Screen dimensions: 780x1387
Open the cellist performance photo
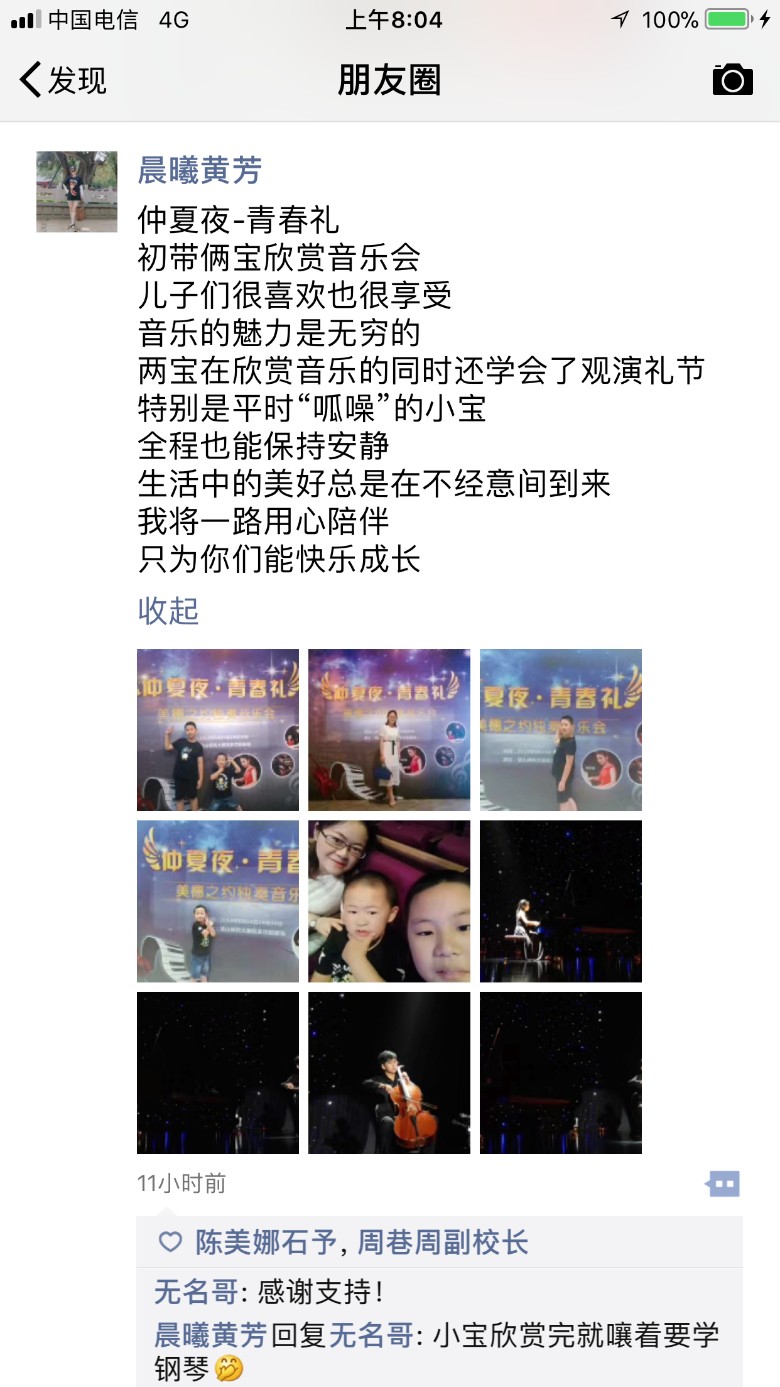[x=389, y=1073]
